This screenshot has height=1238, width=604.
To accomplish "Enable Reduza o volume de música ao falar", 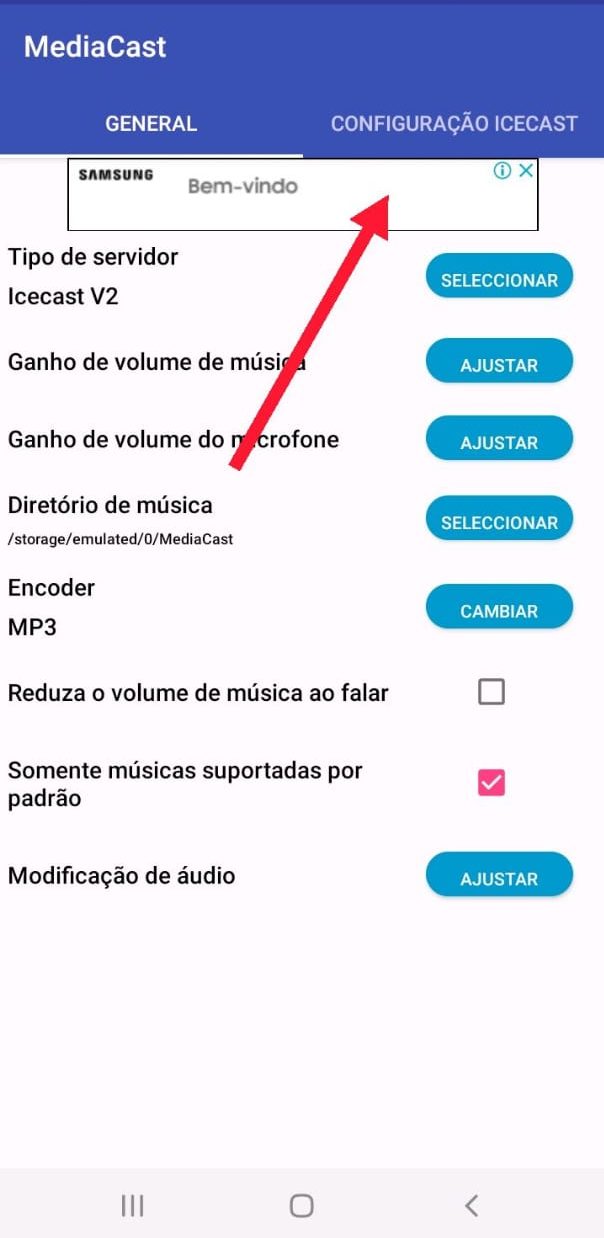I will point(491,692).
